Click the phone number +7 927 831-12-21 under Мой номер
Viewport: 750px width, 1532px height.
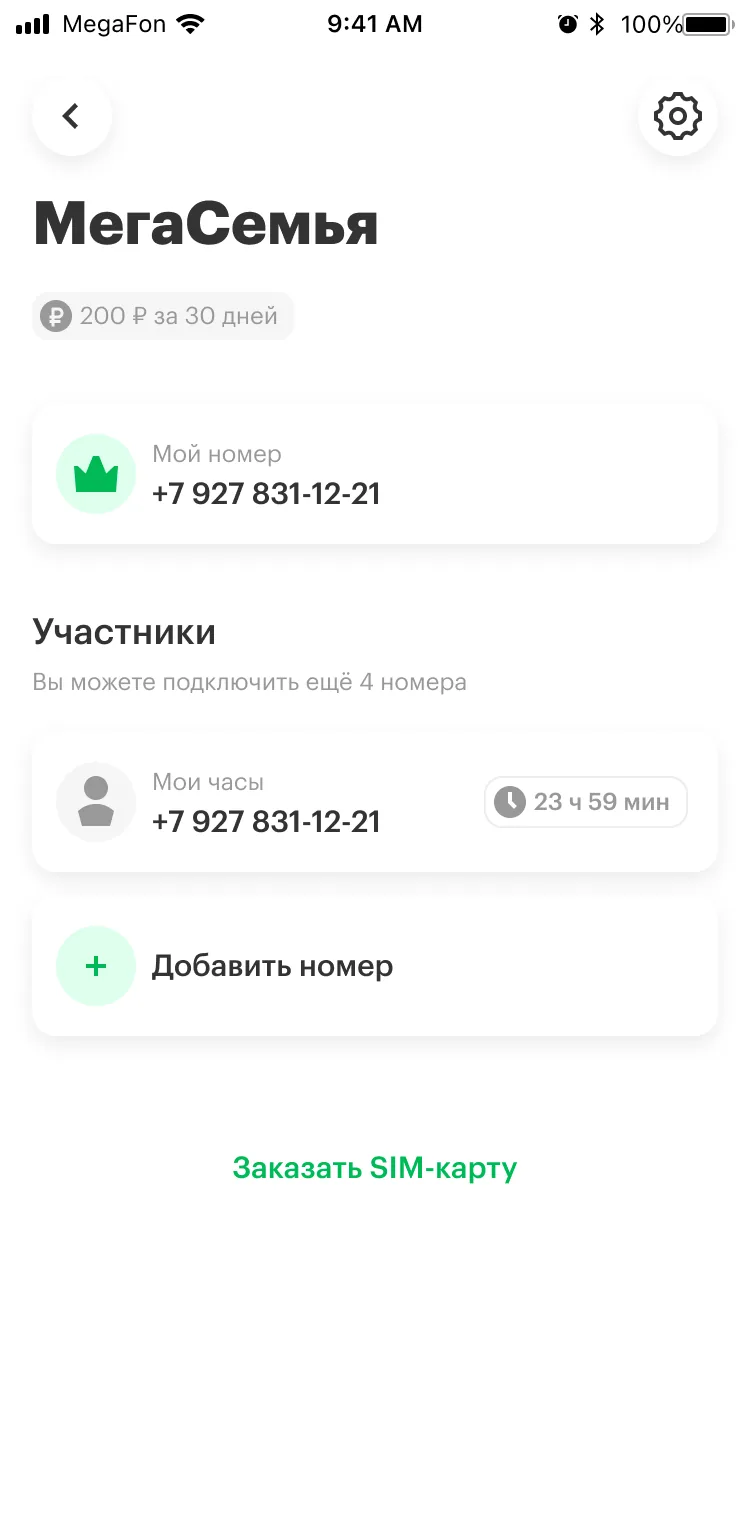(266, 493)
